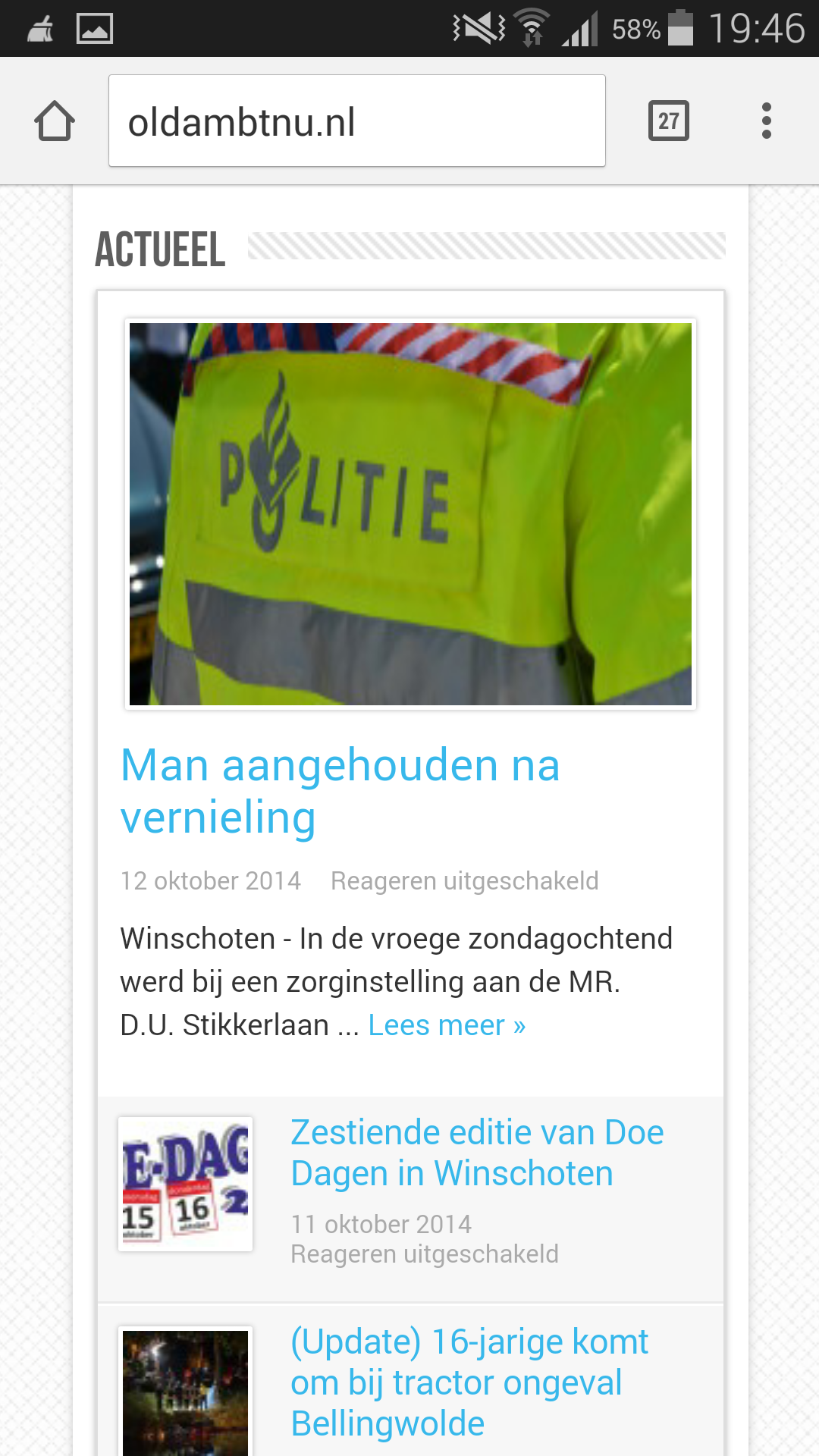Read Zestiende editie van Doe Dagen article
The width and height of the screenshot is (819, 1456).
point(477,1153)
